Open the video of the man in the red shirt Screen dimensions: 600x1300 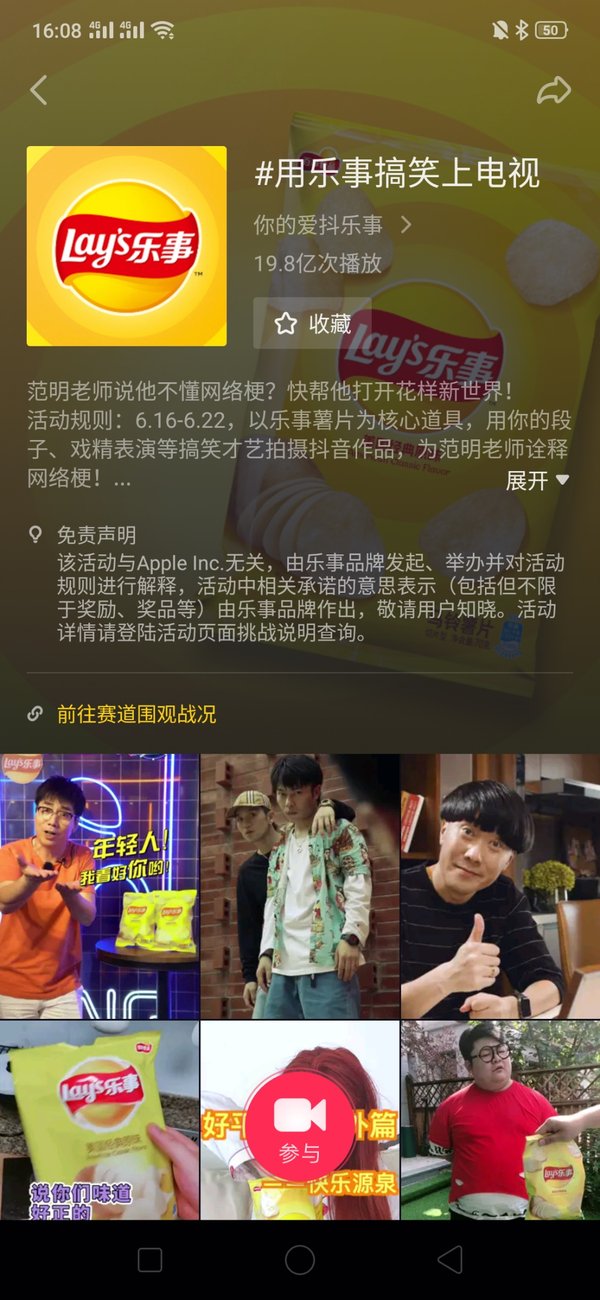point(499,1120)
